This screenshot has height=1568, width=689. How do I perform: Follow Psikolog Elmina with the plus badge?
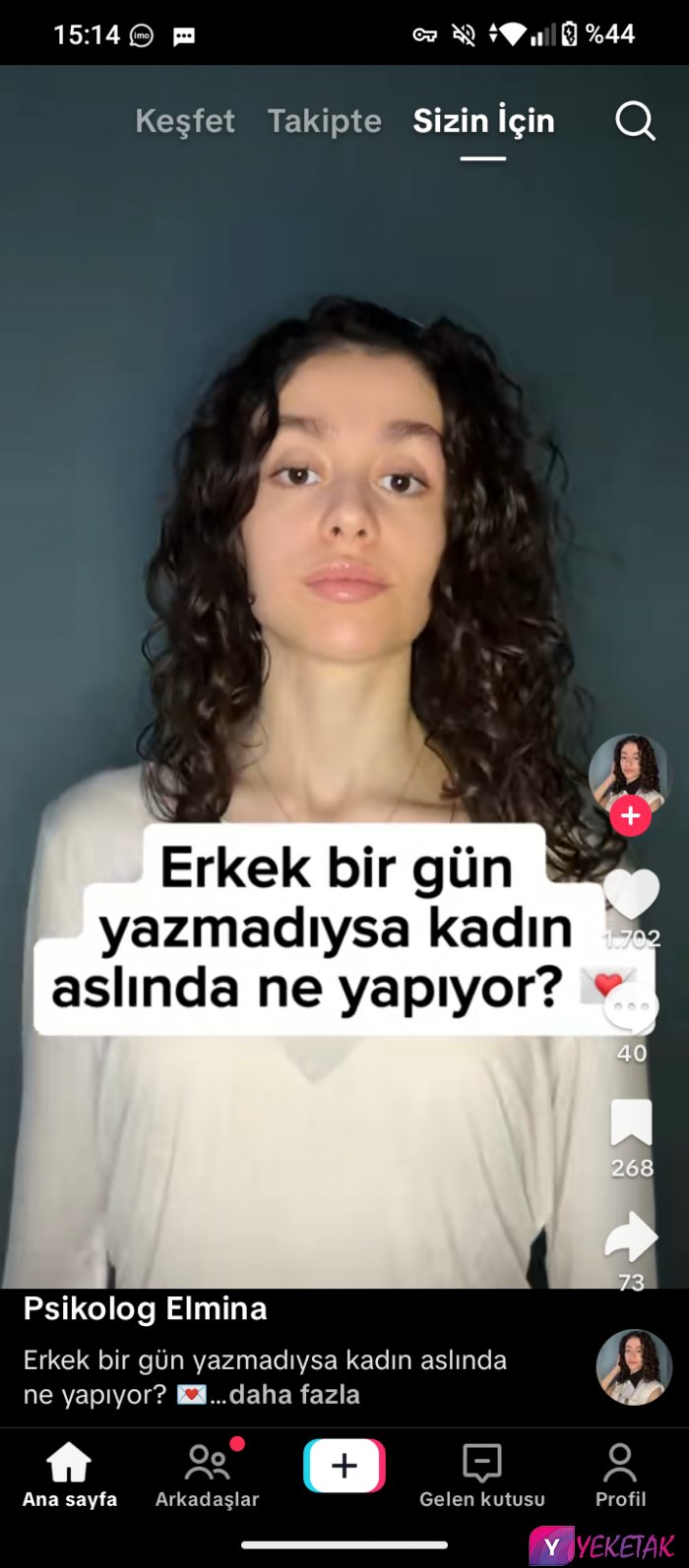[x=630, y=815]
